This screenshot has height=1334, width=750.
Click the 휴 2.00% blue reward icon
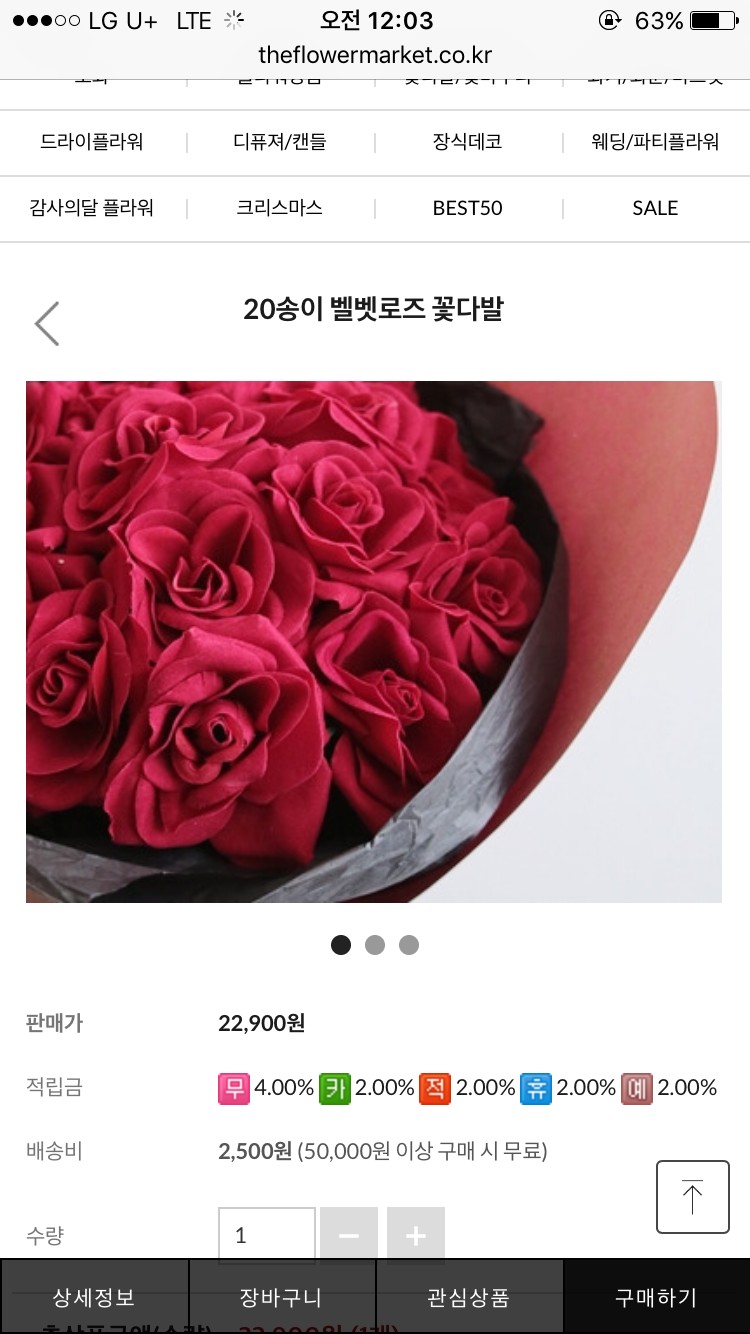click(x=530, y=1088)
